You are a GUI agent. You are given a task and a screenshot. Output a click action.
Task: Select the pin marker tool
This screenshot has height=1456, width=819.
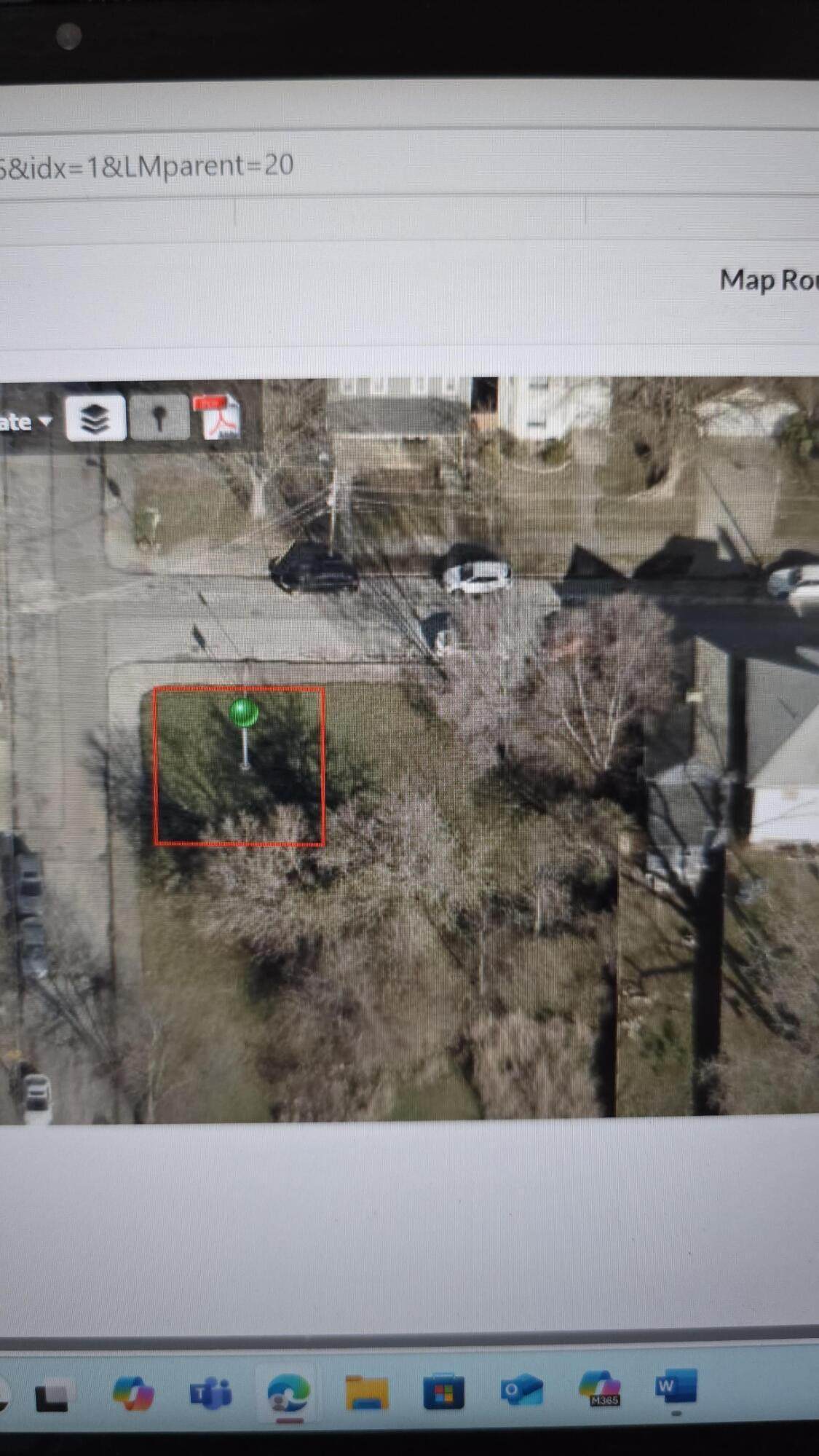159,419
